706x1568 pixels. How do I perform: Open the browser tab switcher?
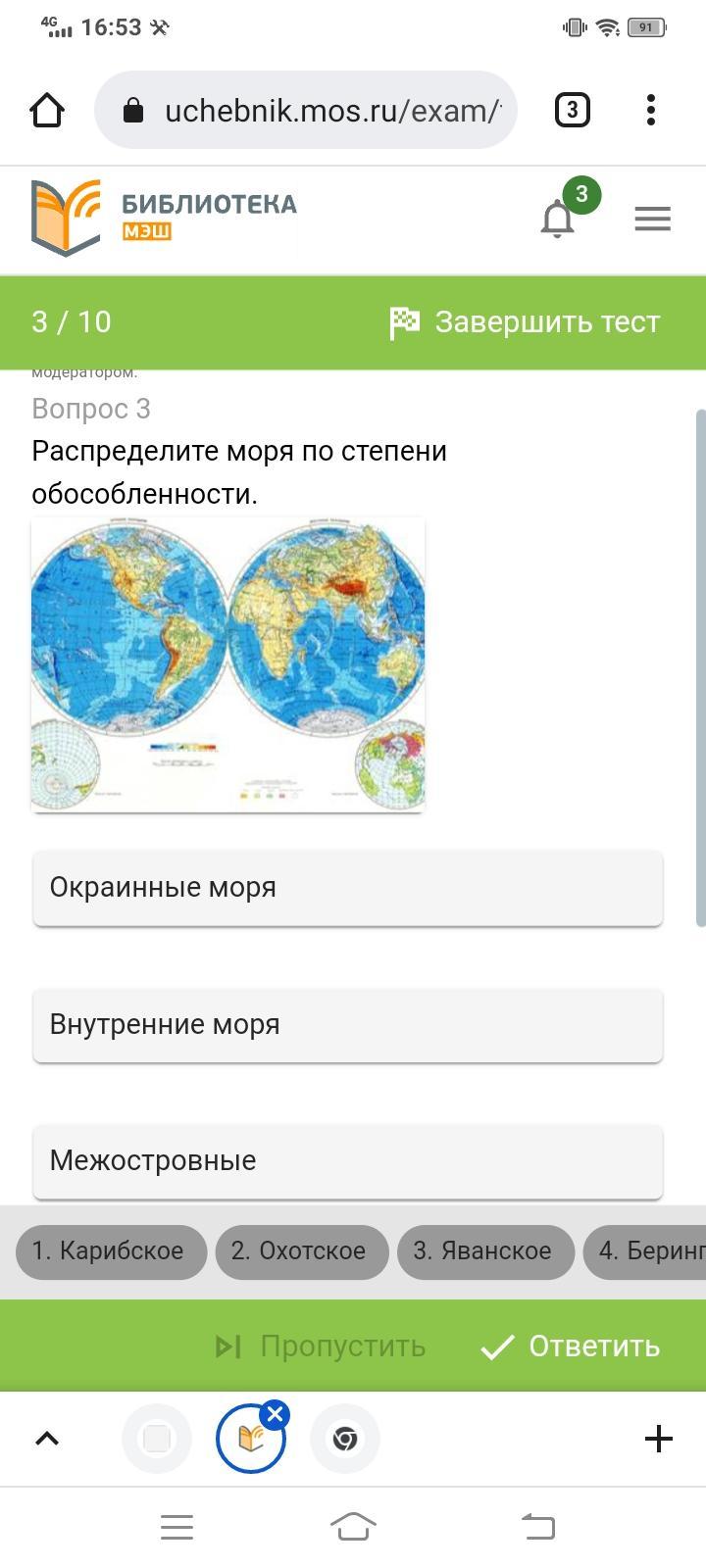(x=573, y=110)
